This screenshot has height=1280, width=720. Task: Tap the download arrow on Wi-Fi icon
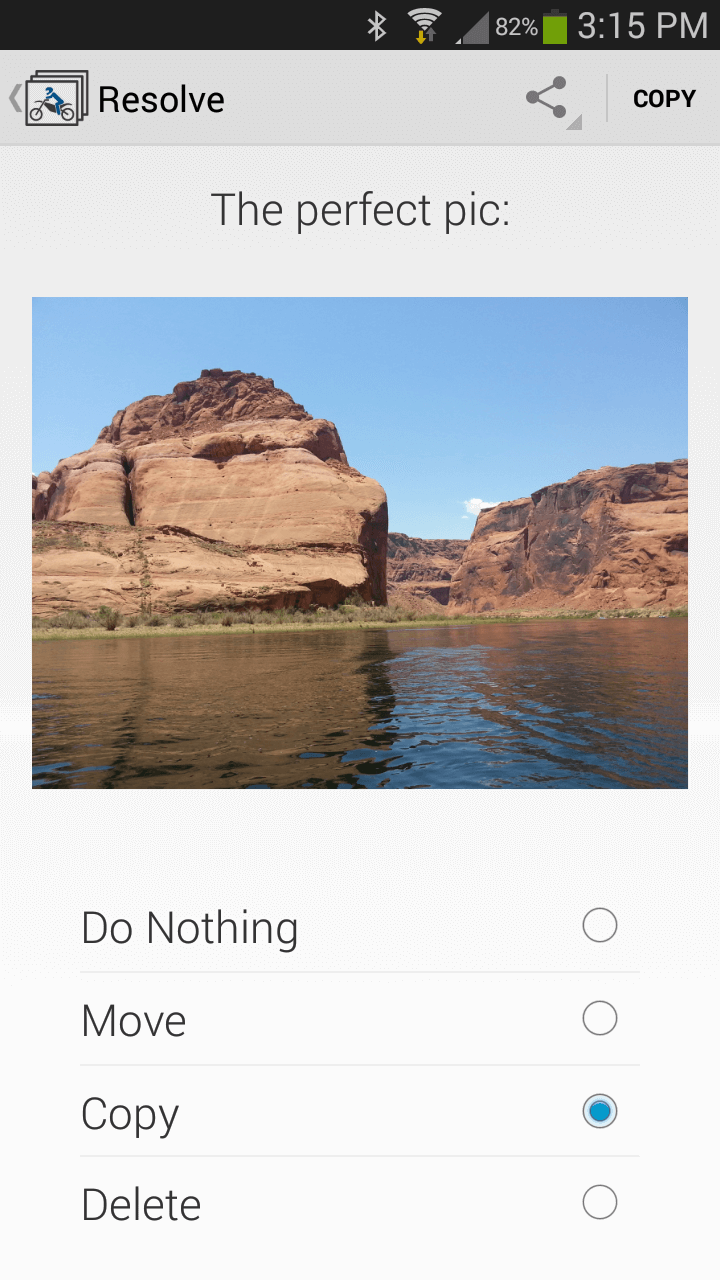[x=422, y=36]
